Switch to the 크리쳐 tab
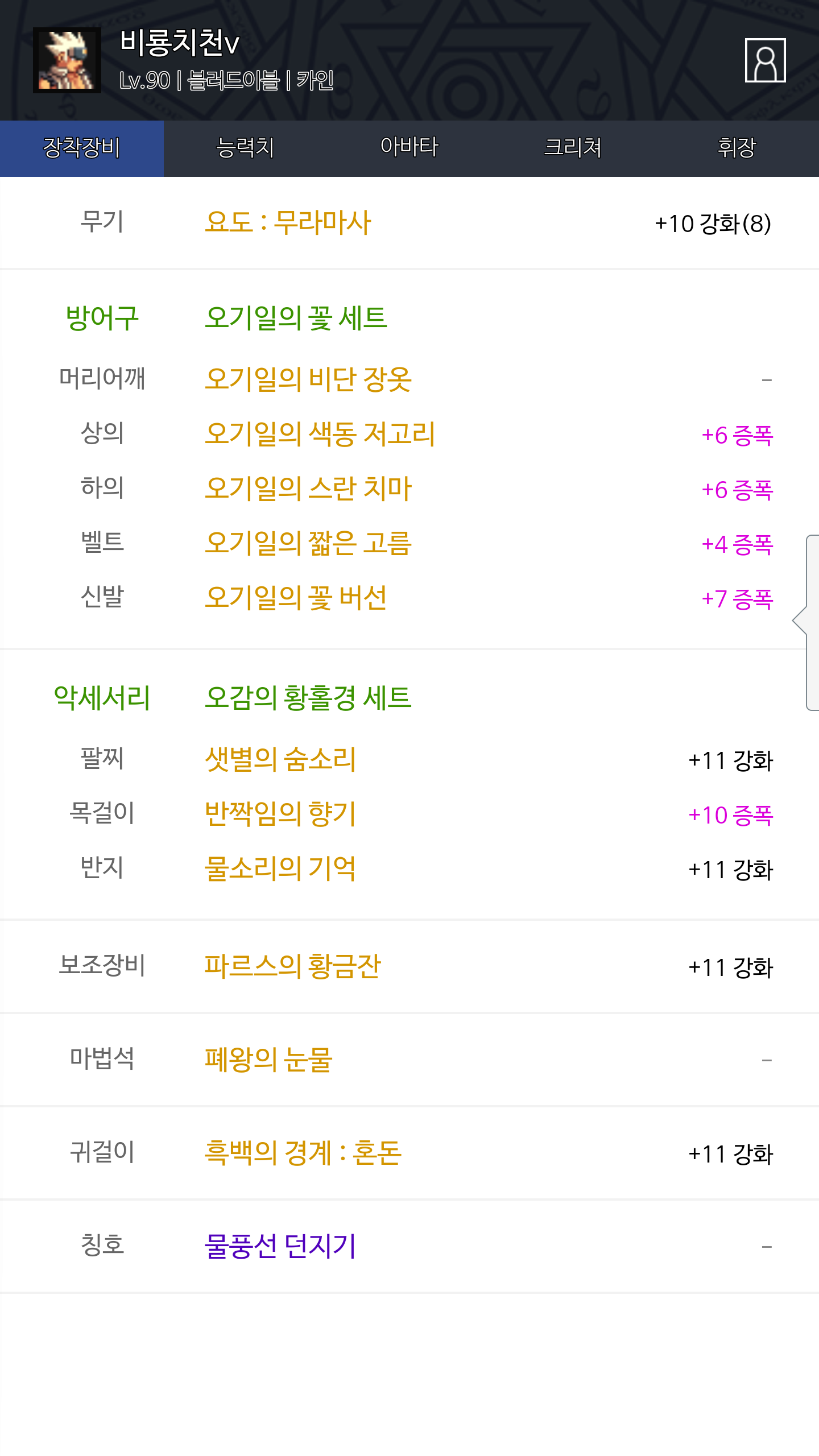Screen dimensions: 819x1456 pyautogui.click(x=573, y=148)
